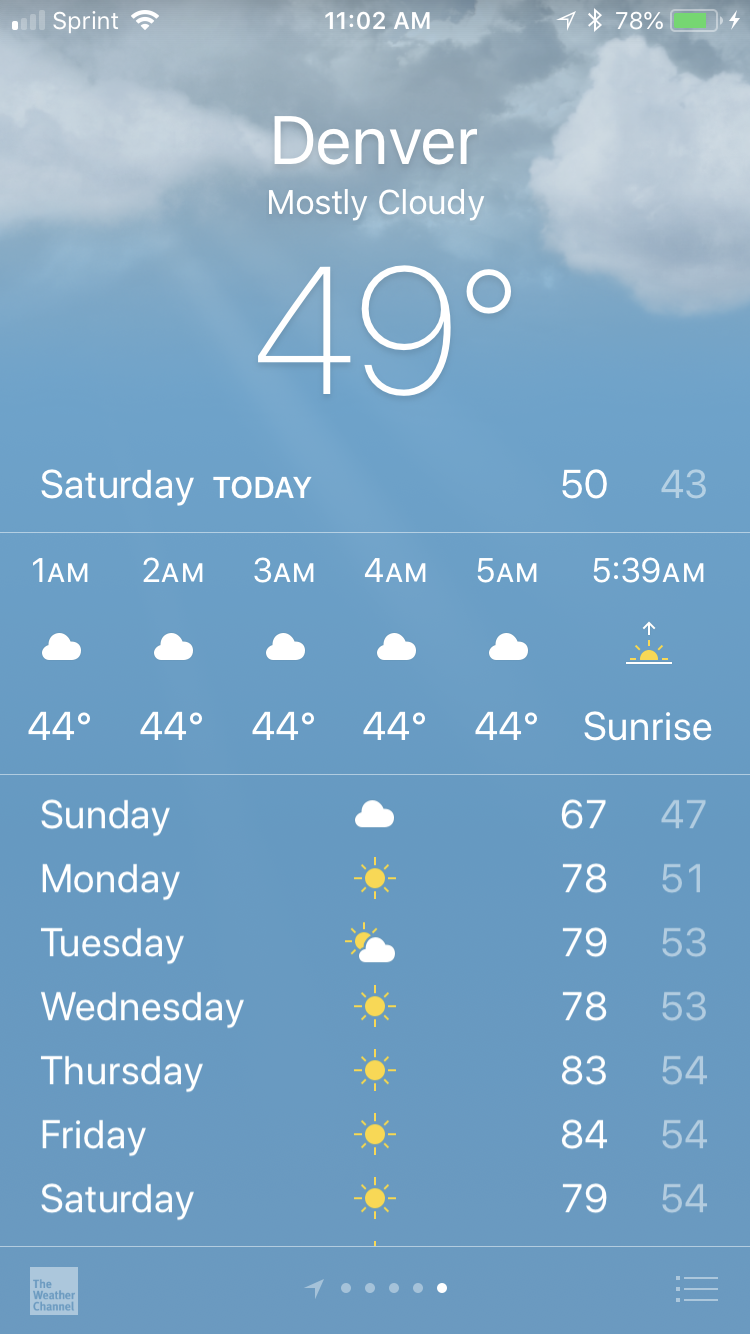Open The Weather Channel link

click(54, 1290)
